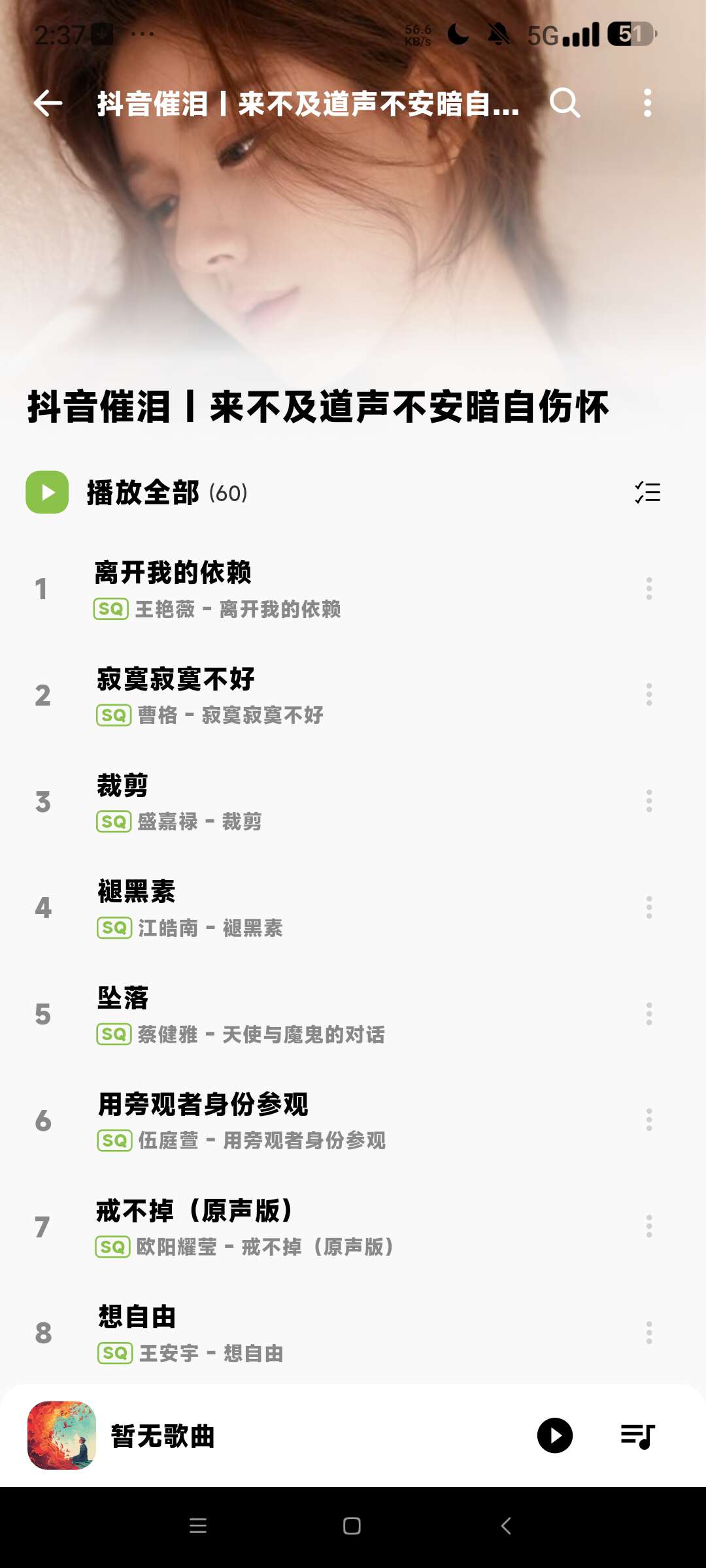Open more options for 想自由
Screen dimensions: 706x1568
(649, 1333)
